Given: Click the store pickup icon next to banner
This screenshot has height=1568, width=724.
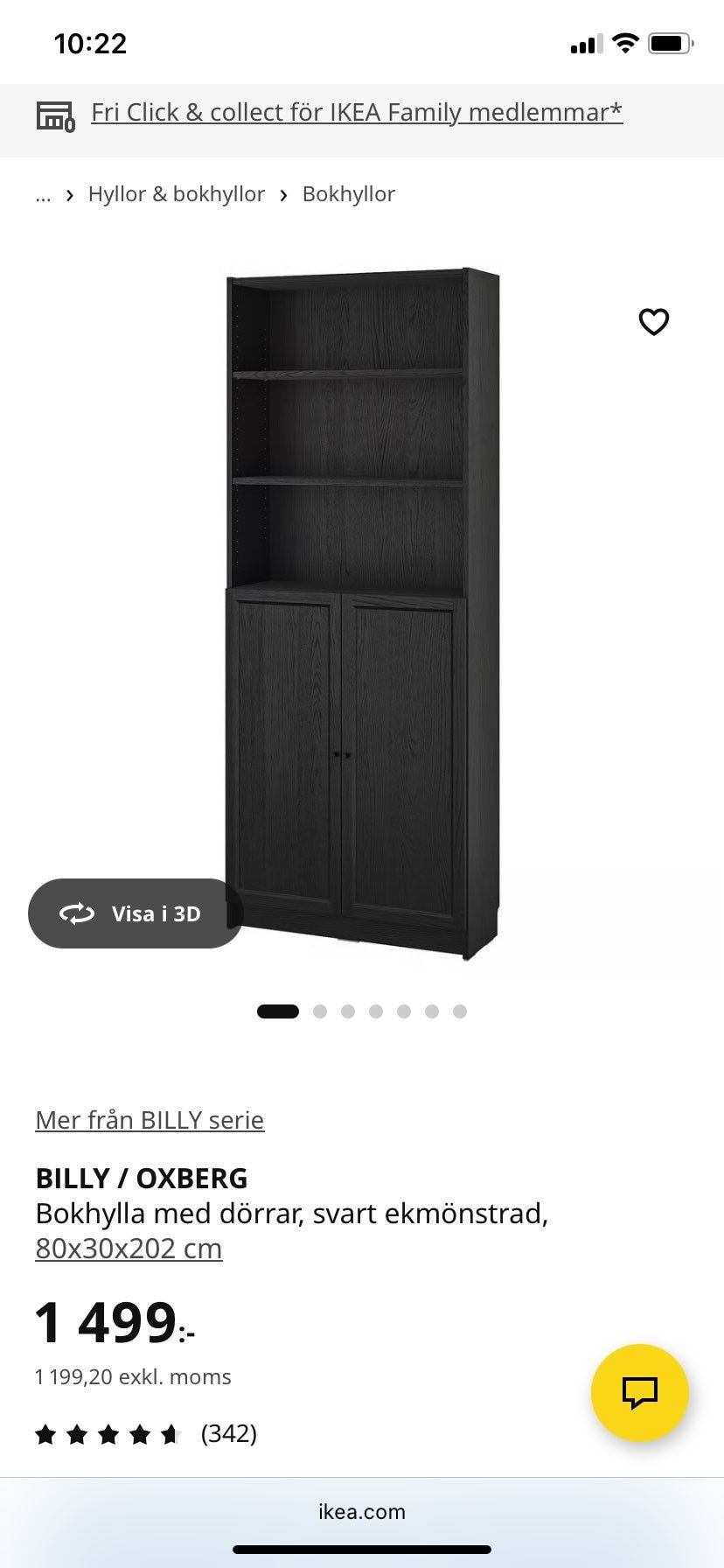Looking at the screenshot, I should [55, 115].
